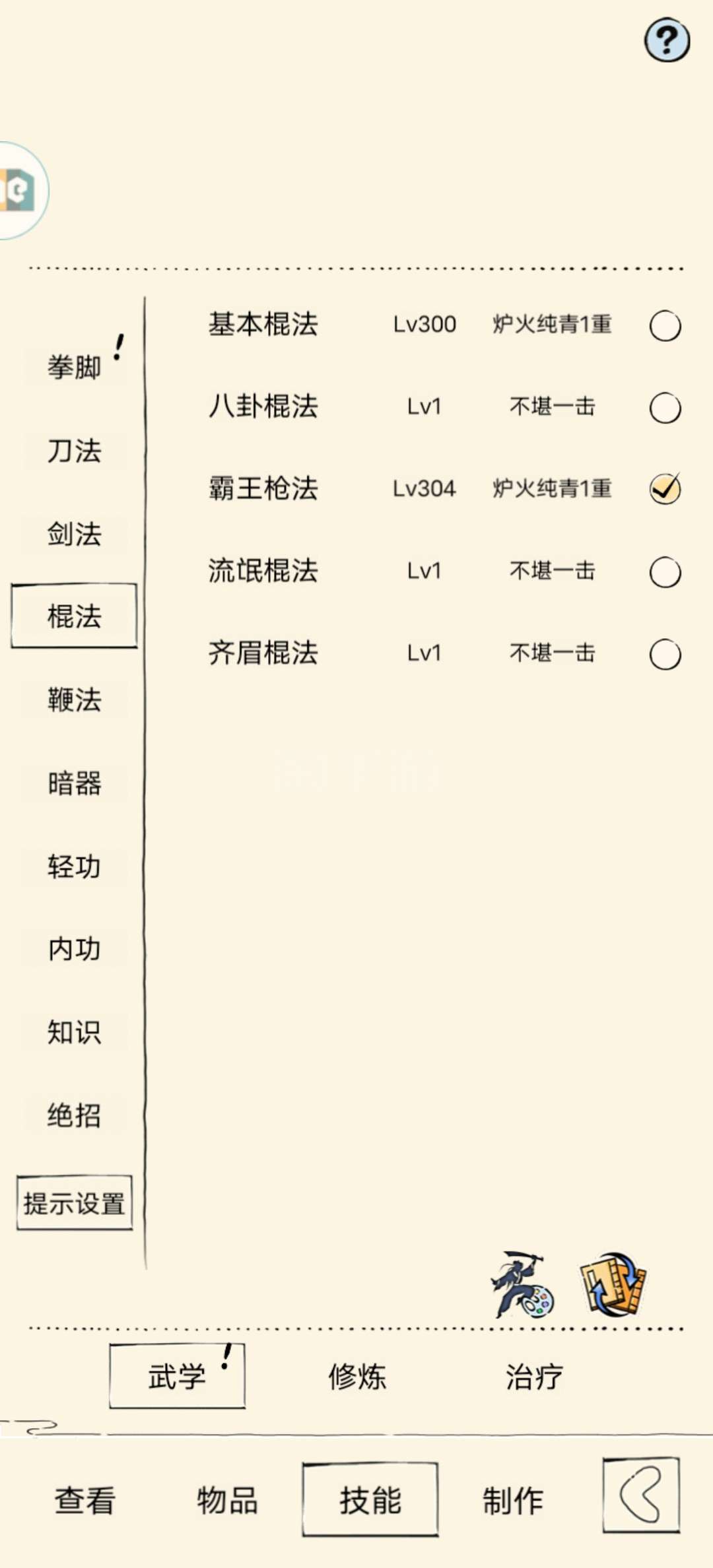Tap the swordsman palette icon
The image size is (713, 1568).
pyautogui.click(x=522, y=1284)
